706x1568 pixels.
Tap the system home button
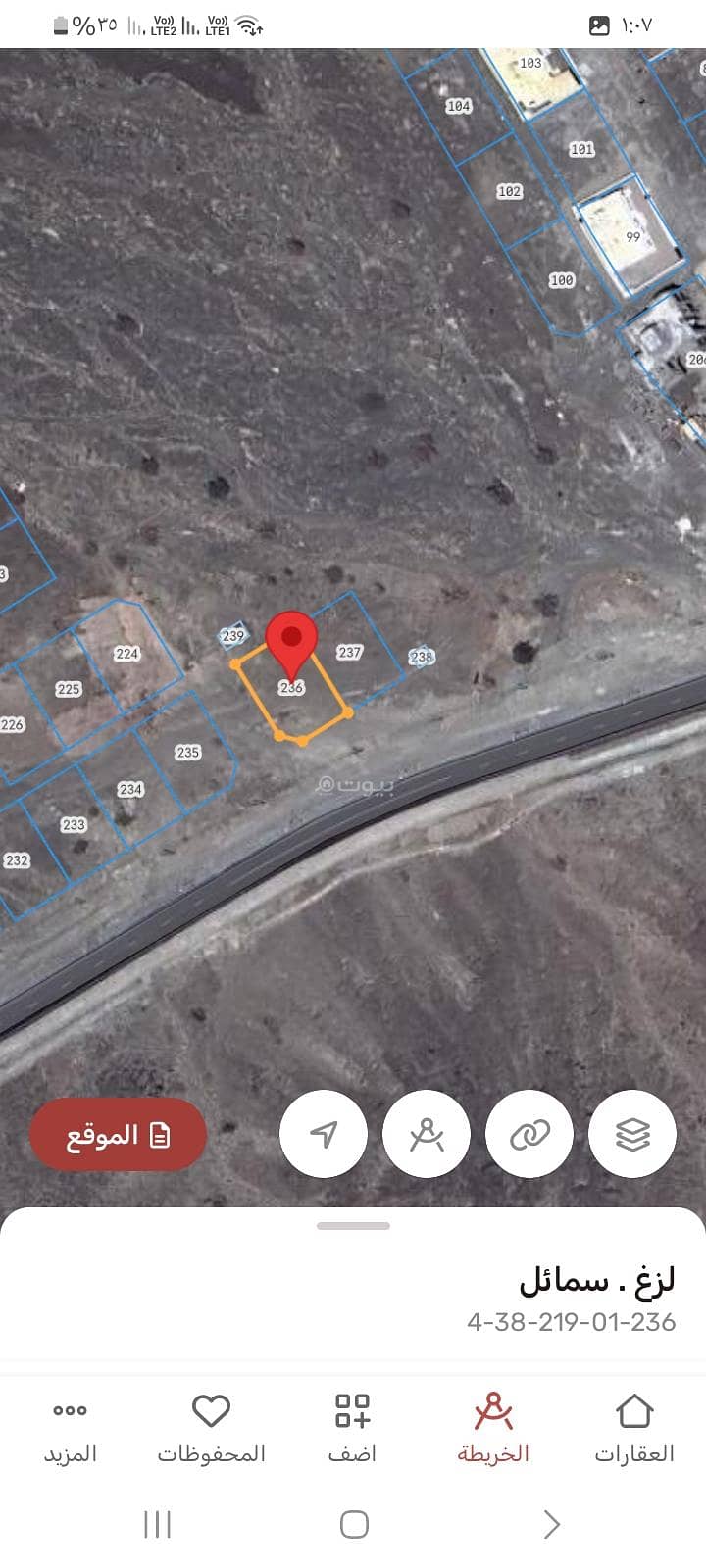pyautogui.click(x=353, y=1524)
